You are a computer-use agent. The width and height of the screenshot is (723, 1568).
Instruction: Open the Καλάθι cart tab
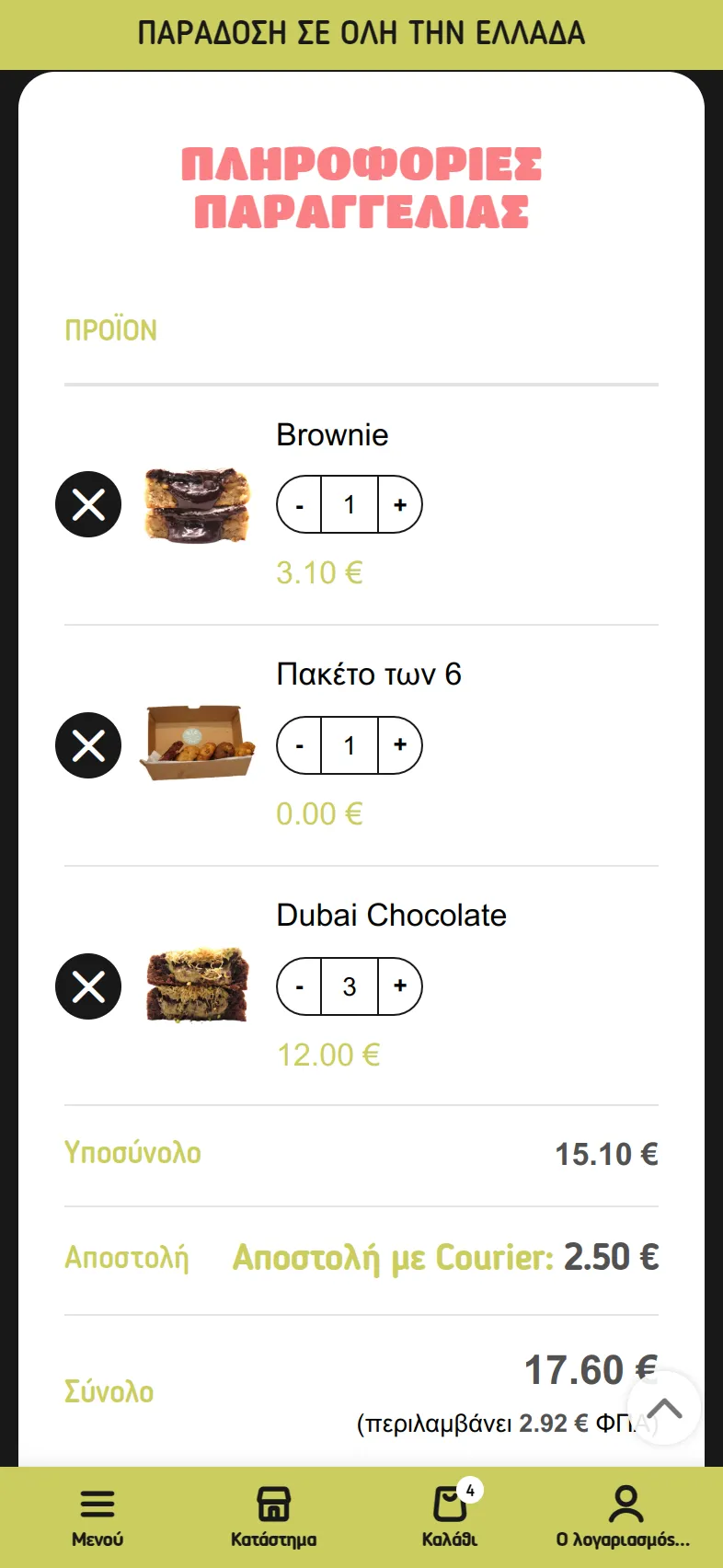(x=450, y=1516)
